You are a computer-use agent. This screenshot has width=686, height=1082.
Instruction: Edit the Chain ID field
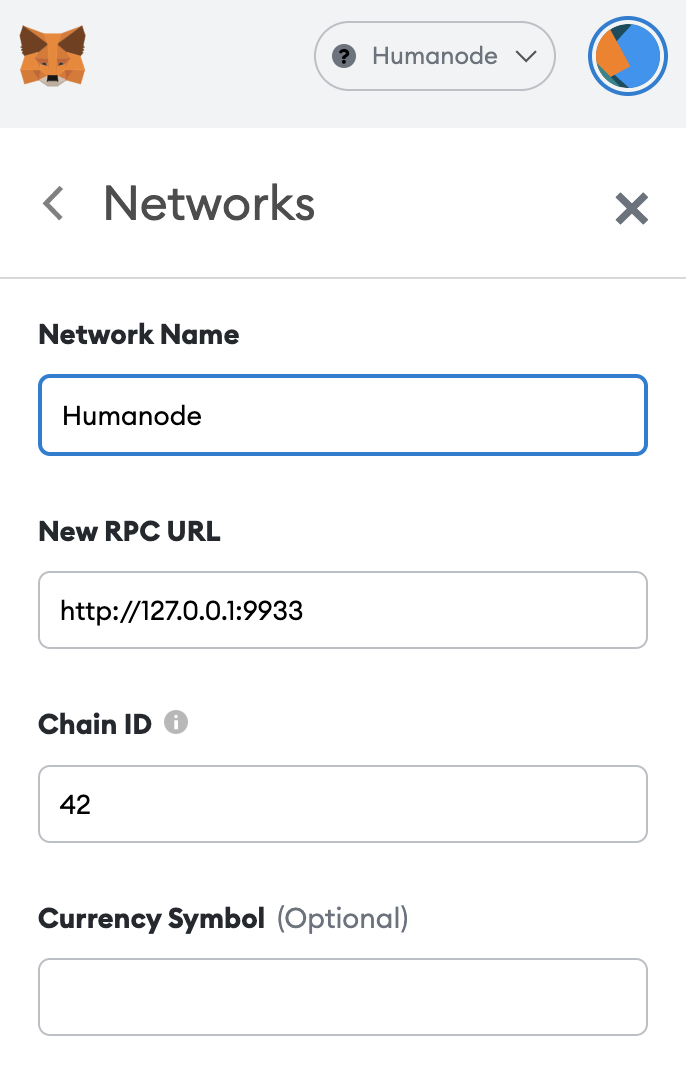pyautogui.click(x=342, y=803)
